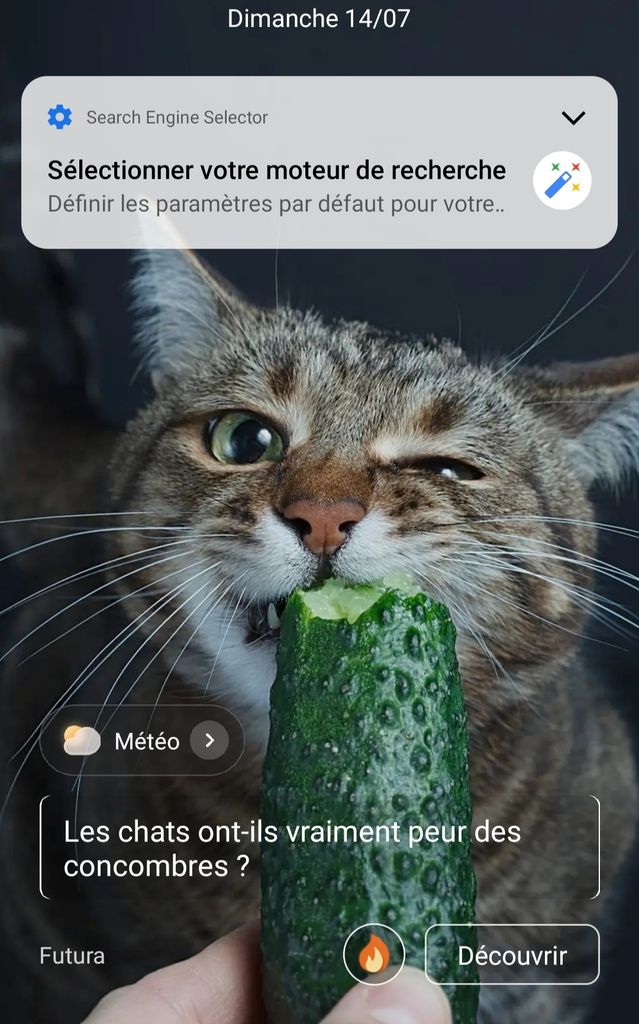This screenshot has width=639, height=1024.
Task: Tap the flame trending icon
Action: pyautogui.click(x=374, y=955)
